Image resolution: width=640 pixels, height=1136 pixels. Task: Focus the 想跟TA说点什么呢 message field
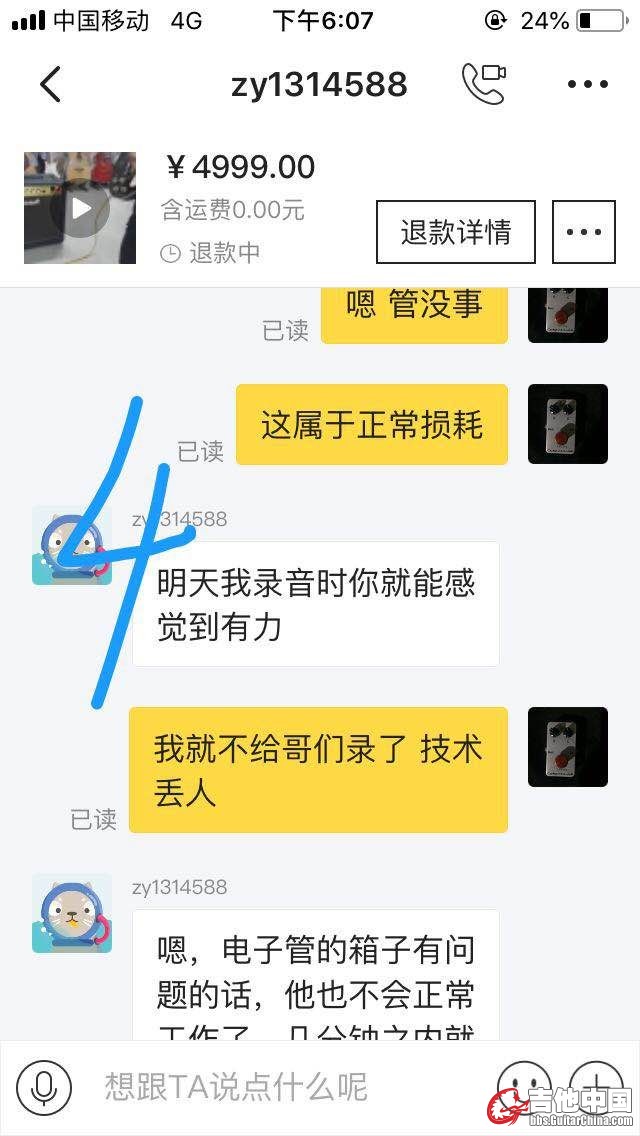(290, 1086)
